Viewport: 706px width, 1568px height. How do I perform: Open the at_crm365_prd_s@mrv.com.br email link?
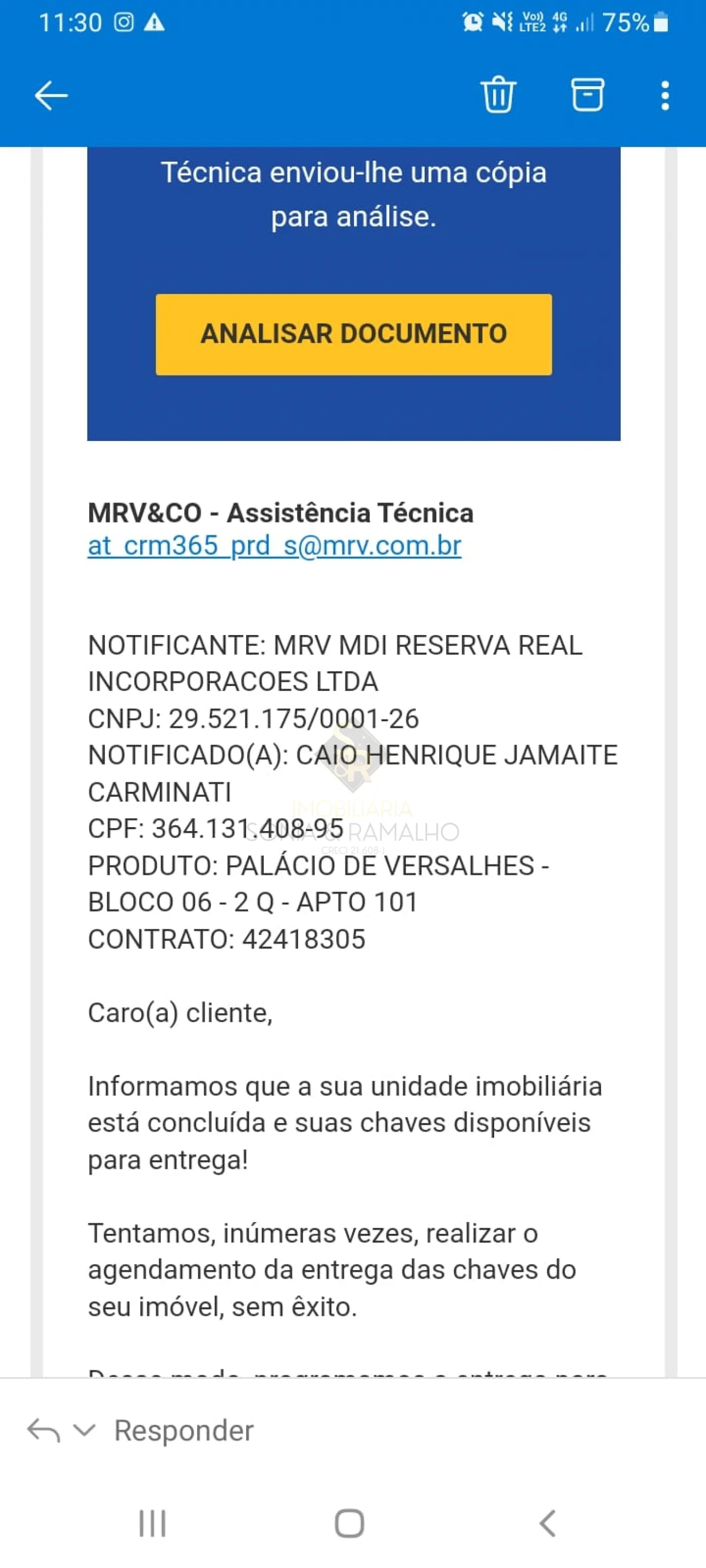click(x=274, y=545)
